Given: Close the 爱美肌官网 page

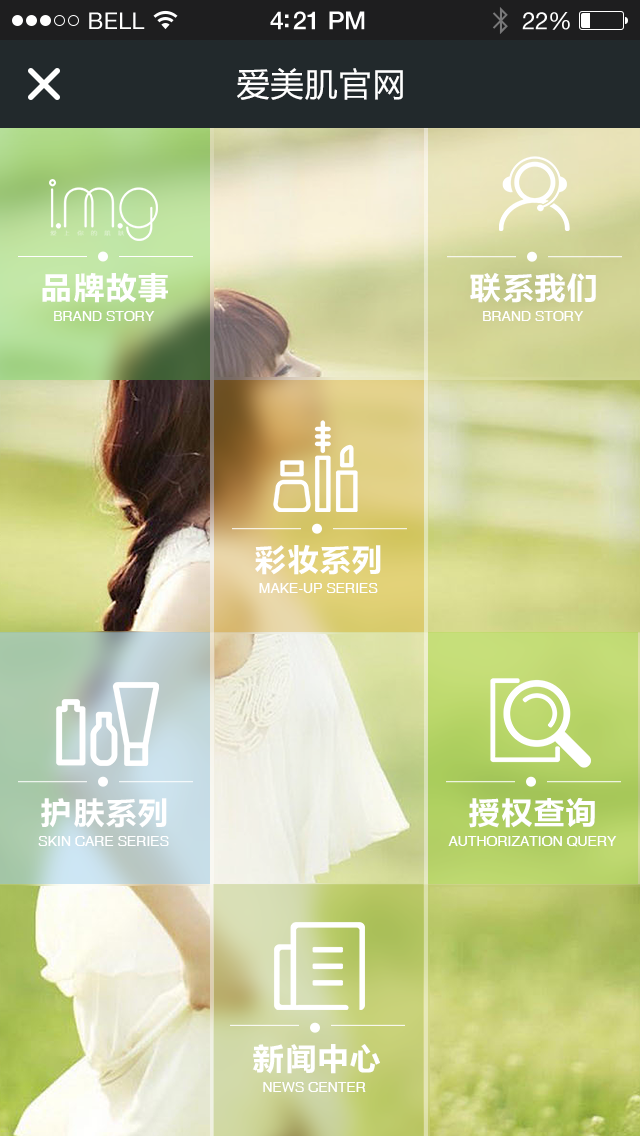Looking at the screenshot, I should [44, 85].
